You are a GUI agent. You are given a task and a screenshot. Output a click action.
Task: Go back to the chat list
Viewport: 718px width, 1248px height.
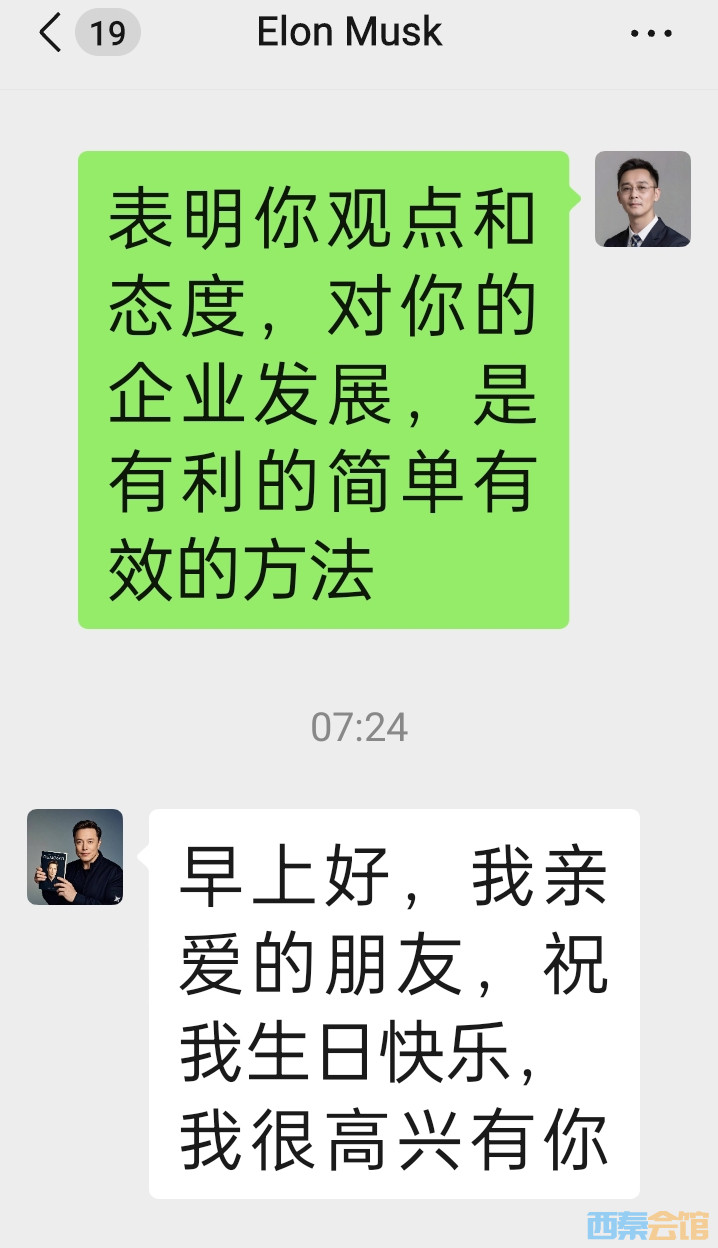(x=52, y=33)
